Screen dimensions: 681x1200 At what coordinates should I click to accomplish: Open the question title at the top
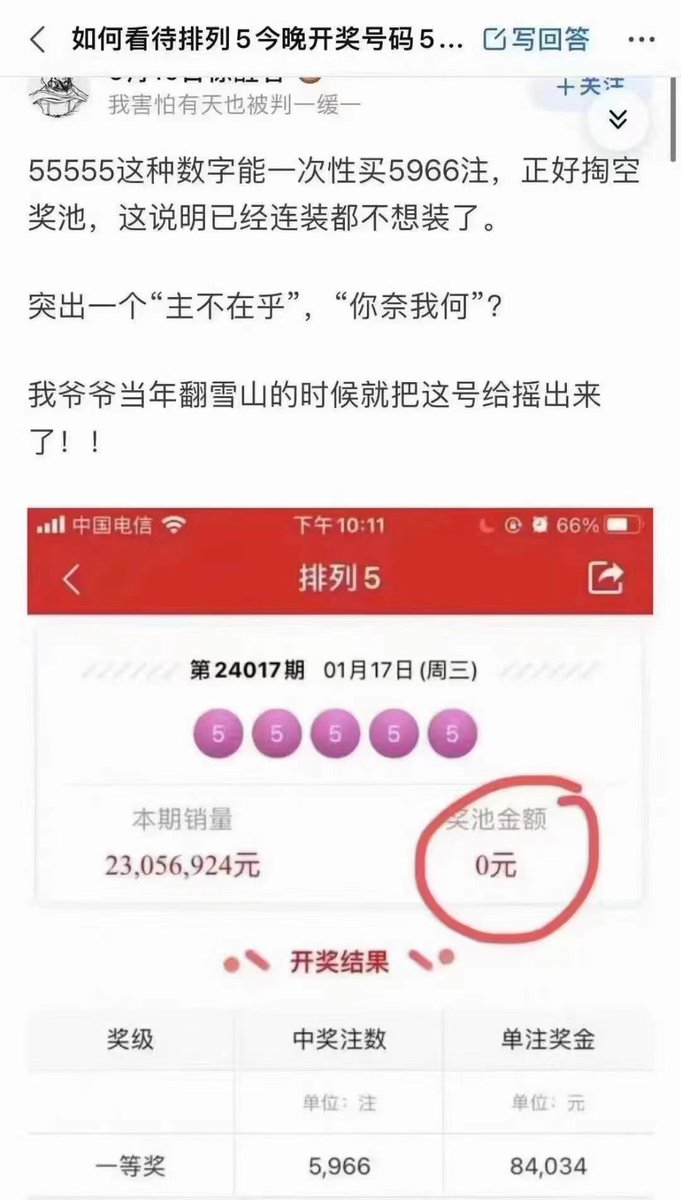(x=267, y=40)
